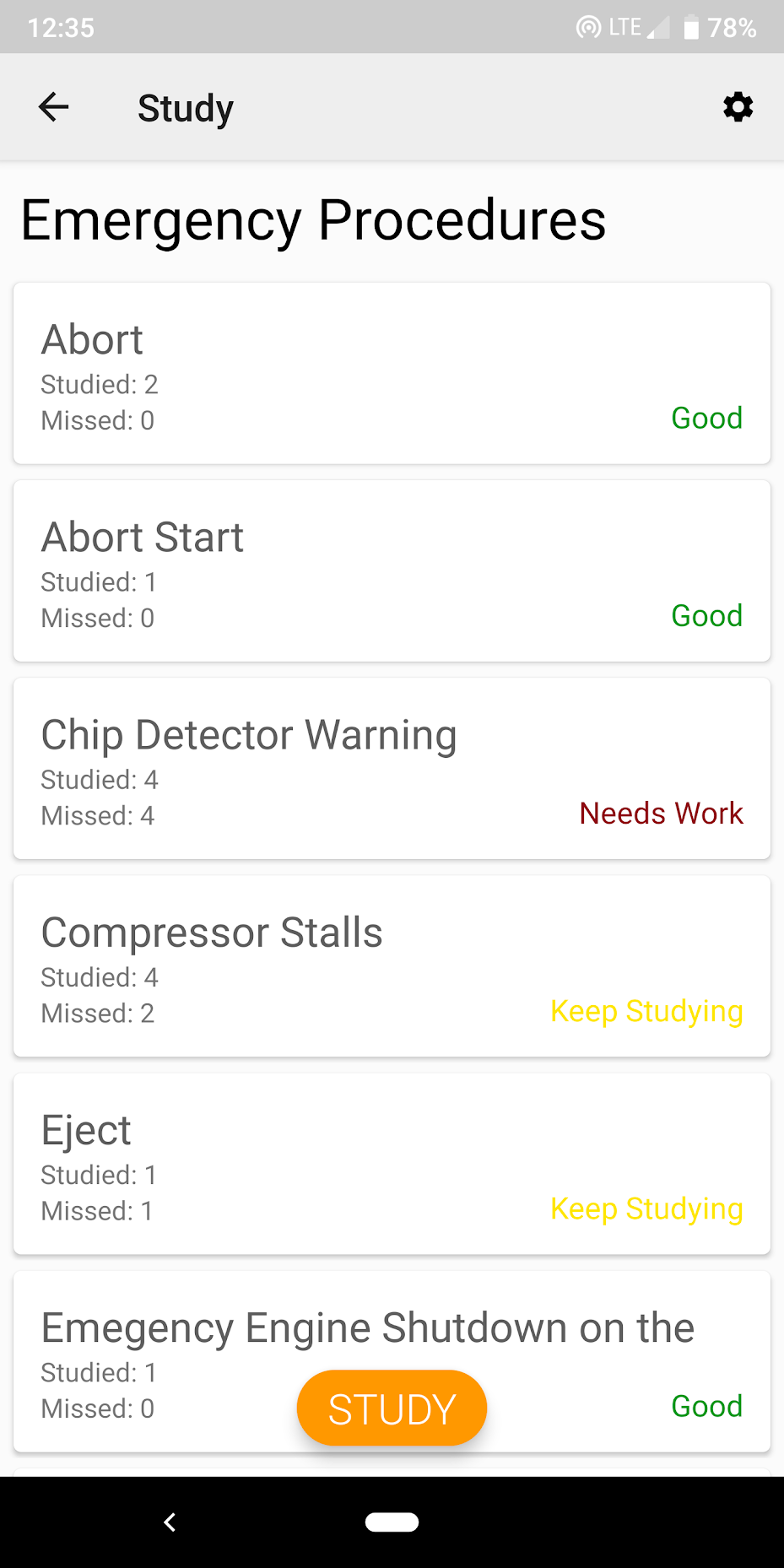Go back using the app bar arrow

53,107
